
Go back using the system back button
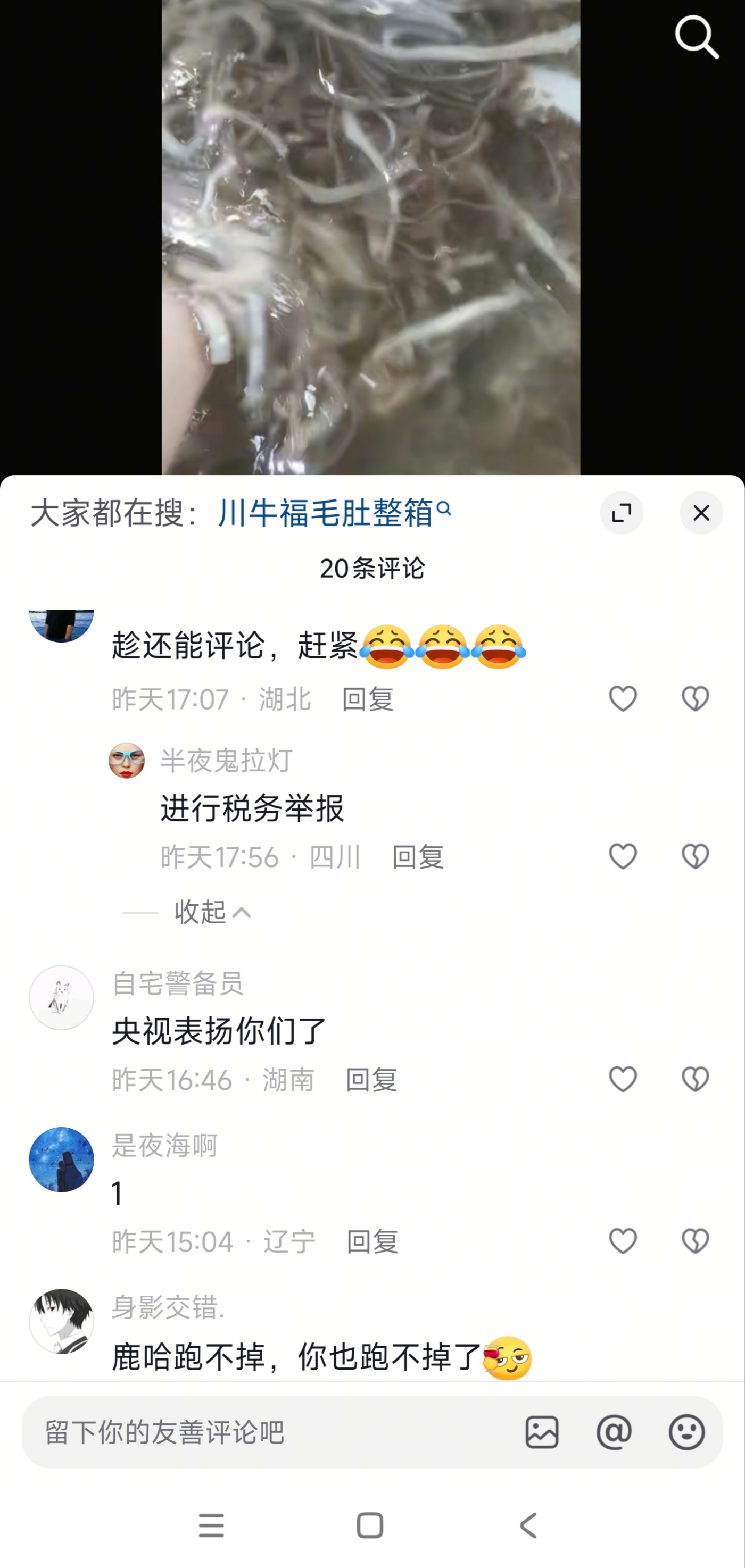[528, 1525]
